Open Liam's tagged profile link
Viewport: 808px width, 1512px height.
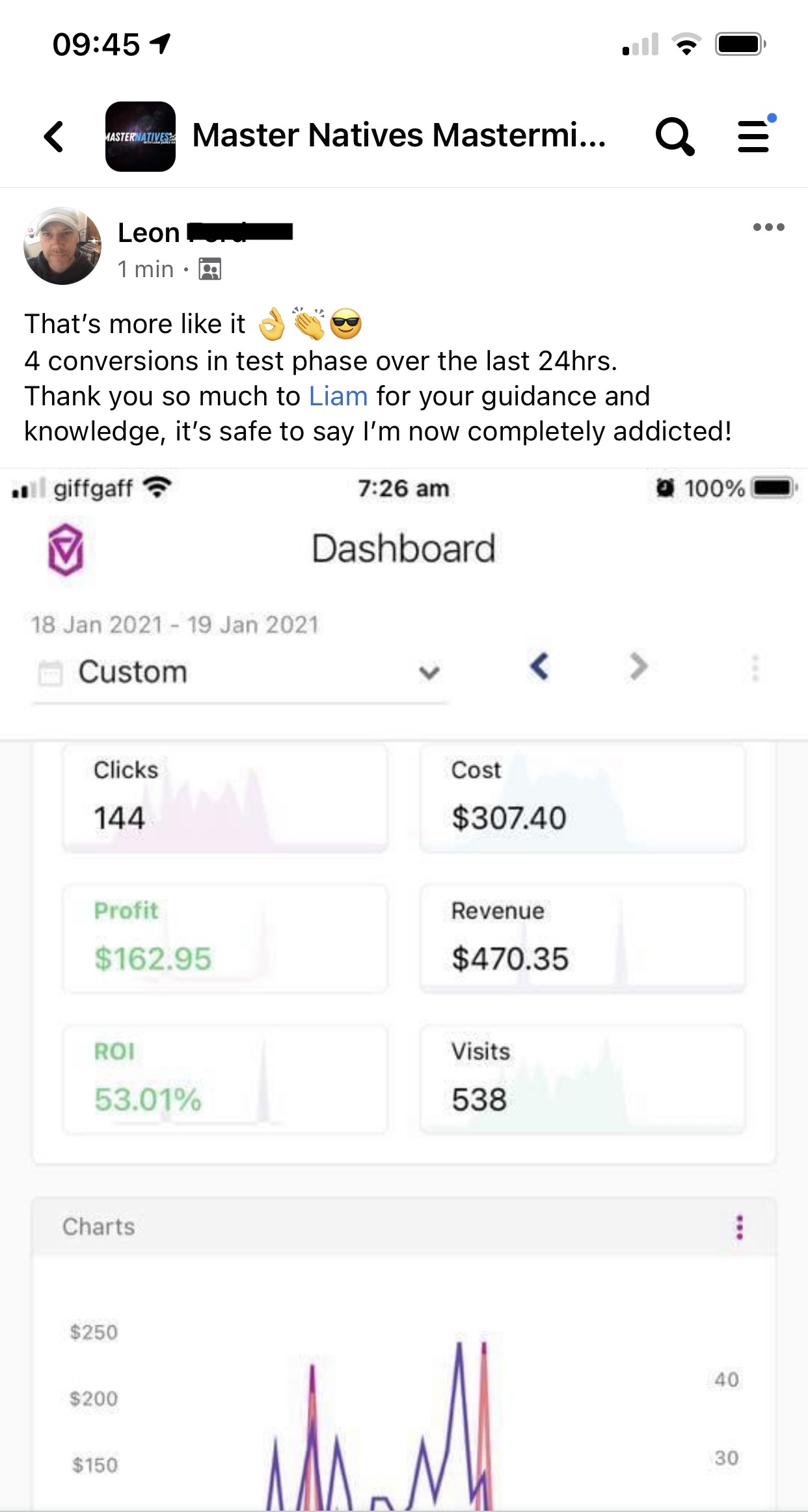338,396
